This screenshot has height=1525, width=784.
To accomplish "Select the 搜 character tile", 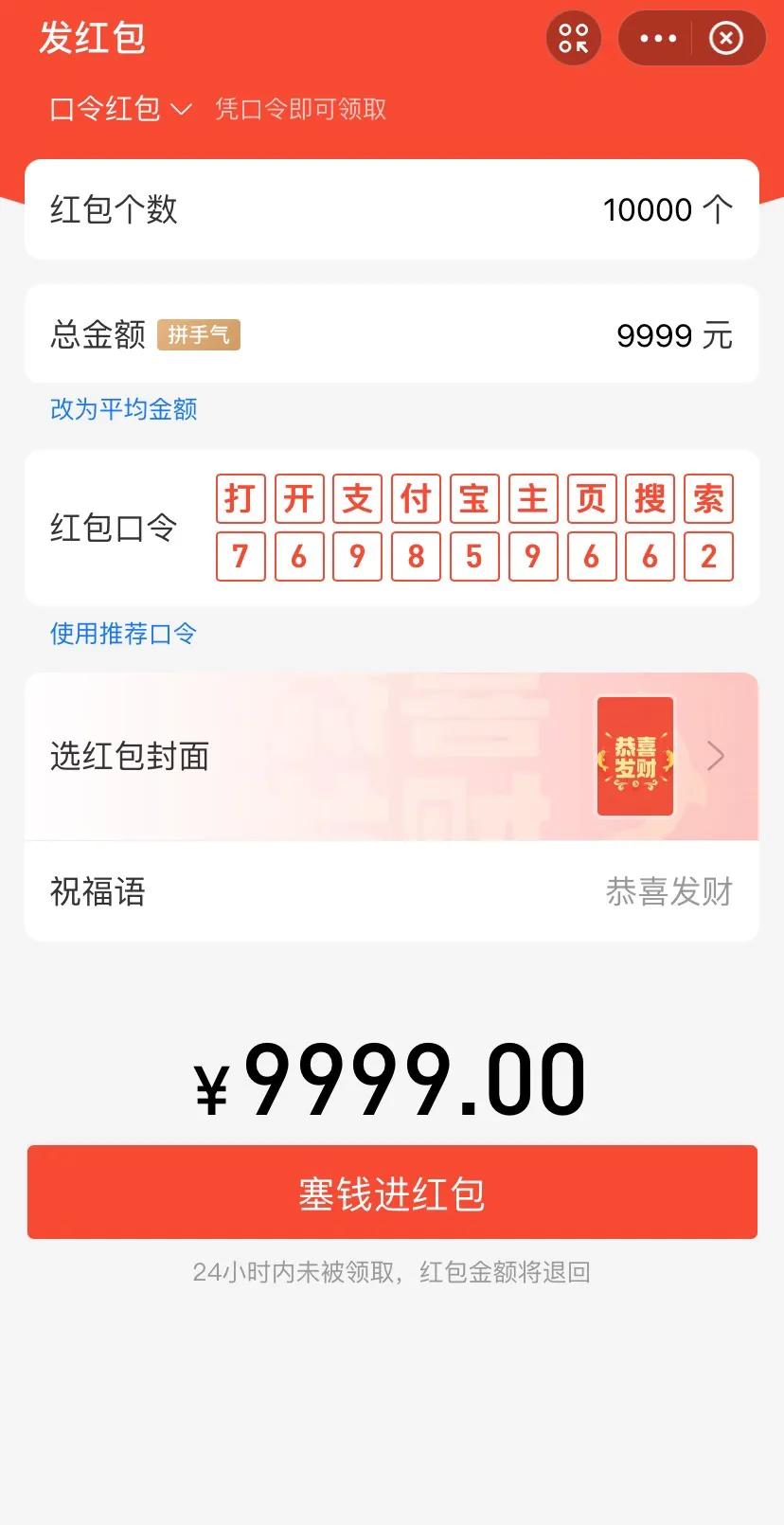I will click(650, 498).
